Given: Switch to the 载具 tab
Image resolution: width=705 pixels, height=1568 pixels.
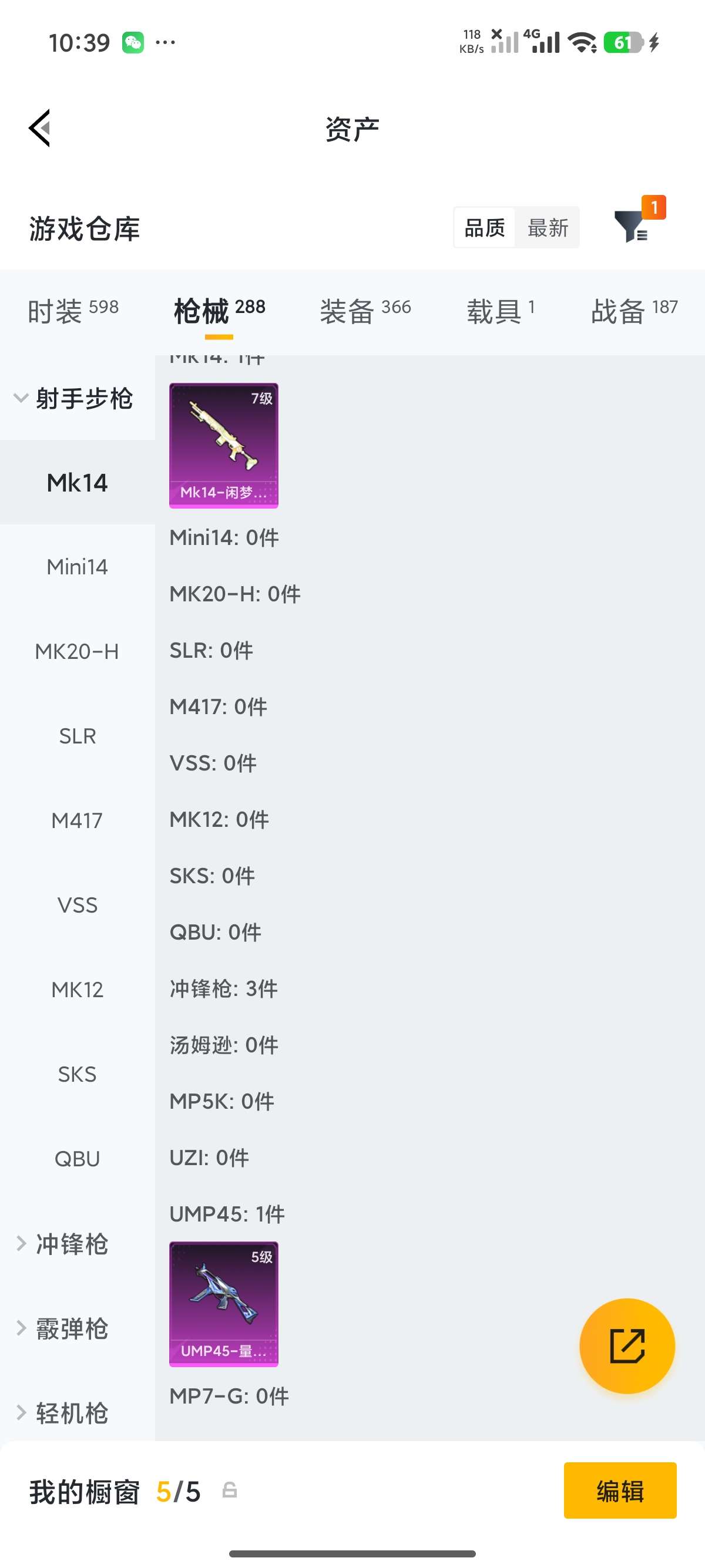Looking at the screenshot, I should pos(501,311).
